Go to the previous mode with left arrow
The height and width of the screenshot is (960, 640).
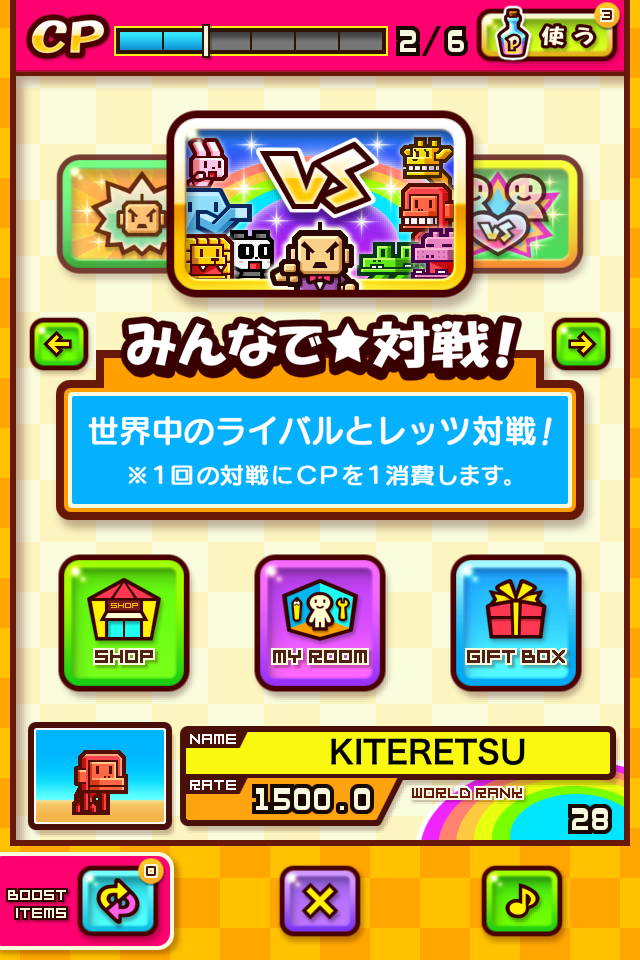tap(59, 344)
